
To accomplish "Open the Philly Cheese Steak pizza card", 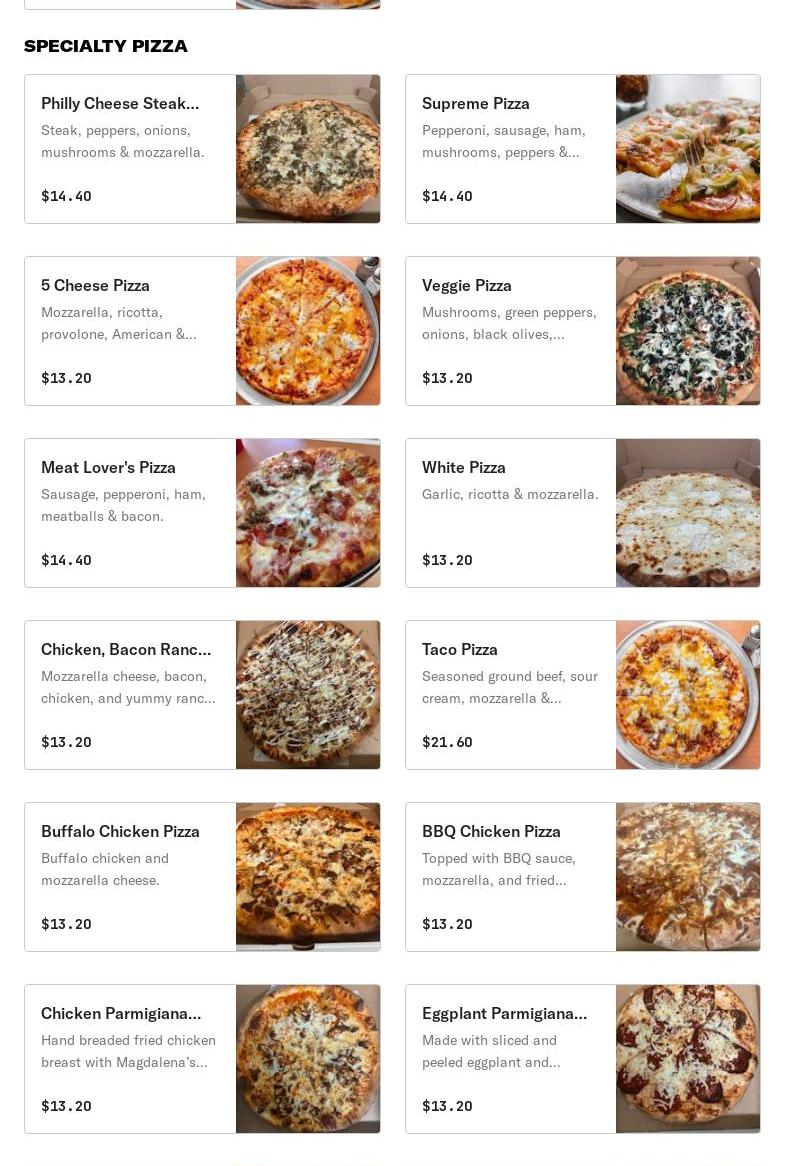I will (202, 149).
